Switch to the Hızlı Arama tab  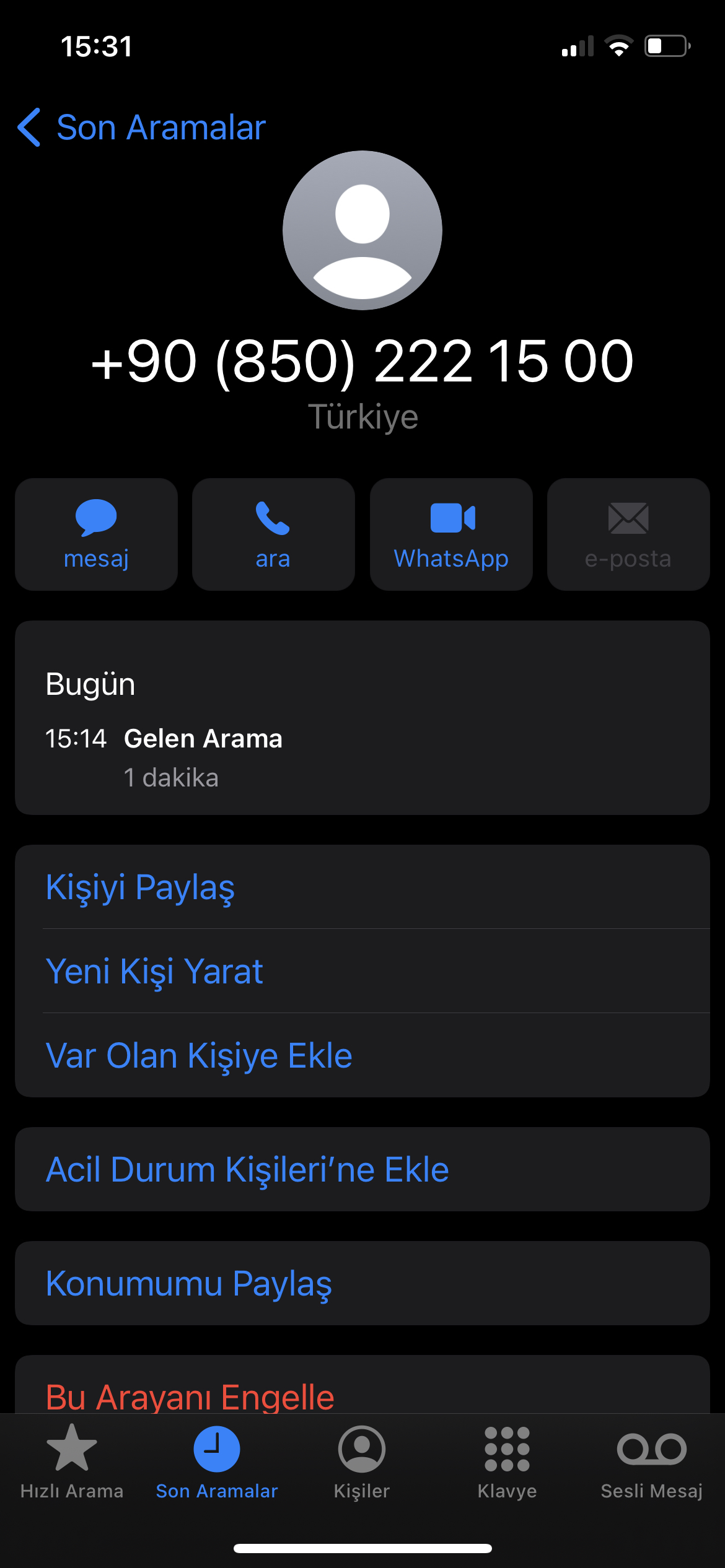tap(72, 1461)
